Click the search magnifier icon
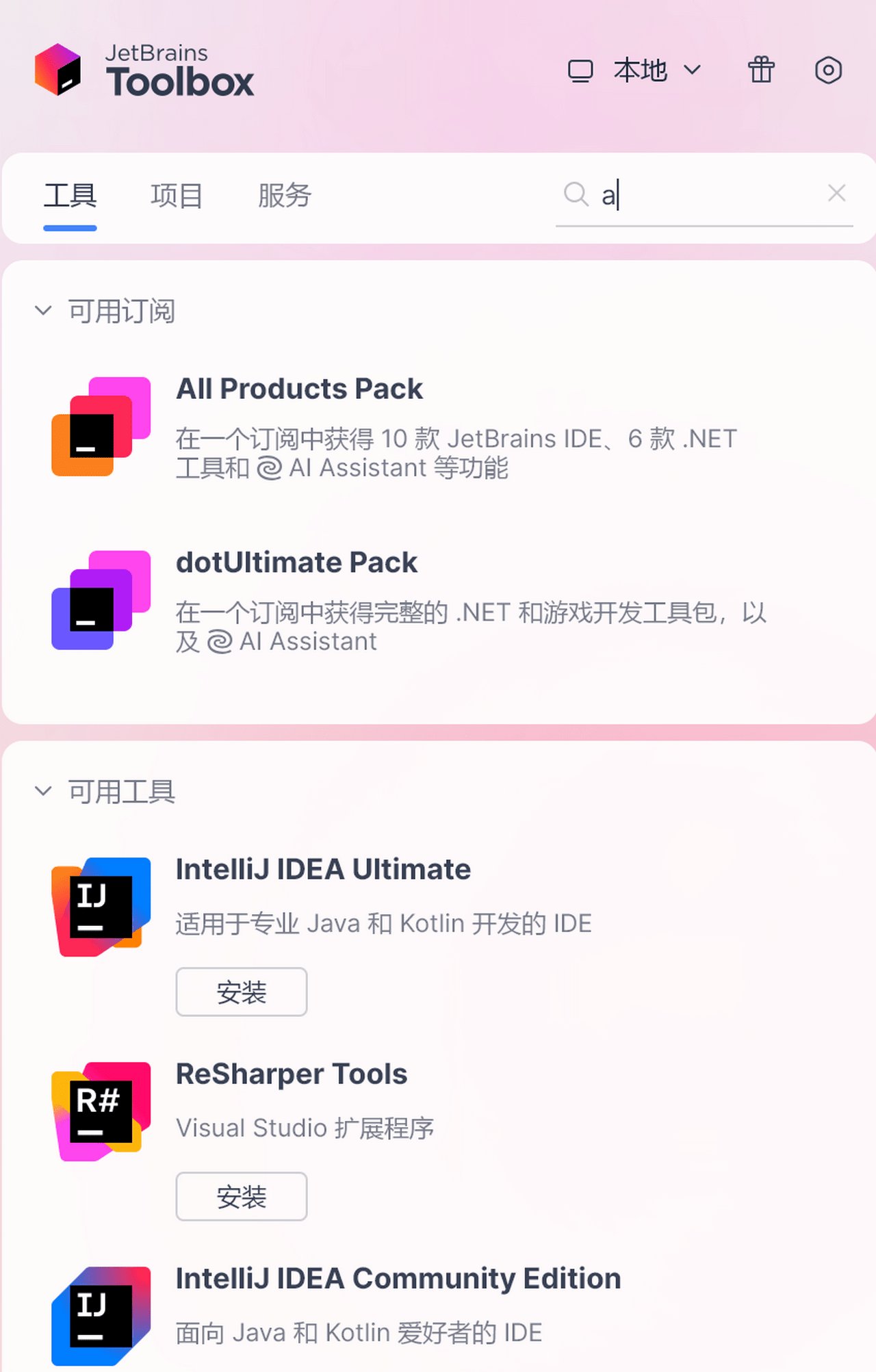 pos(576,195)
